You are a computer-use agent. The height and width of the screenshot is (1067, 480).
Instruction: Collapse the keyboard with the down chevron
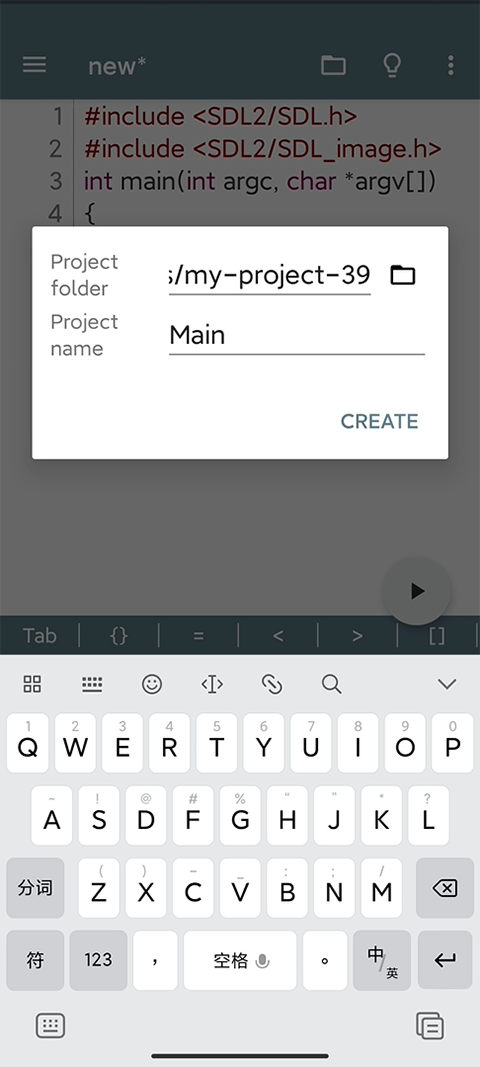(x=447, y=684)
